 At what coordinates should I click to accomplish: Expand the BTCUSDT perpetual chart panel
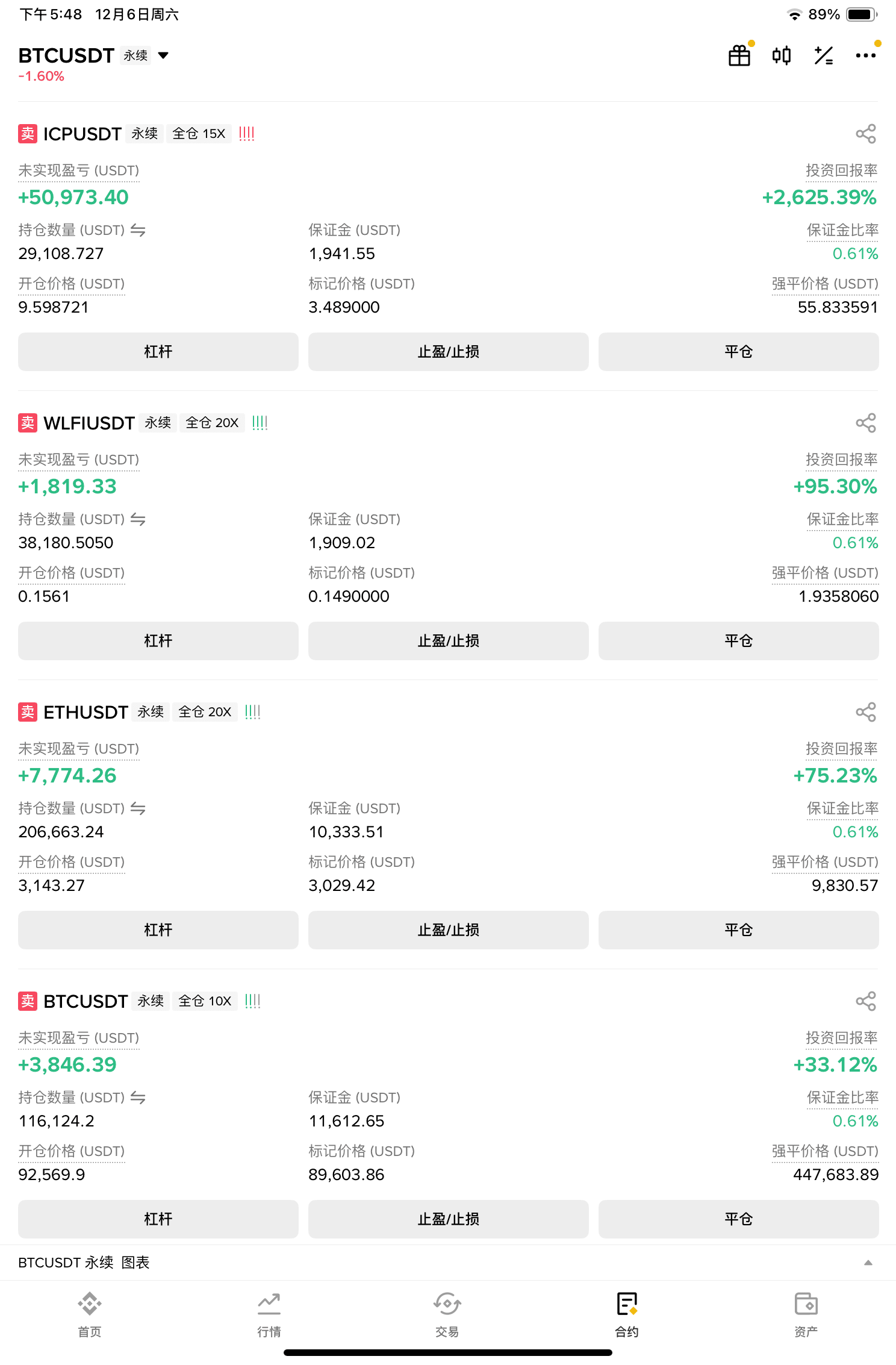868,1263
